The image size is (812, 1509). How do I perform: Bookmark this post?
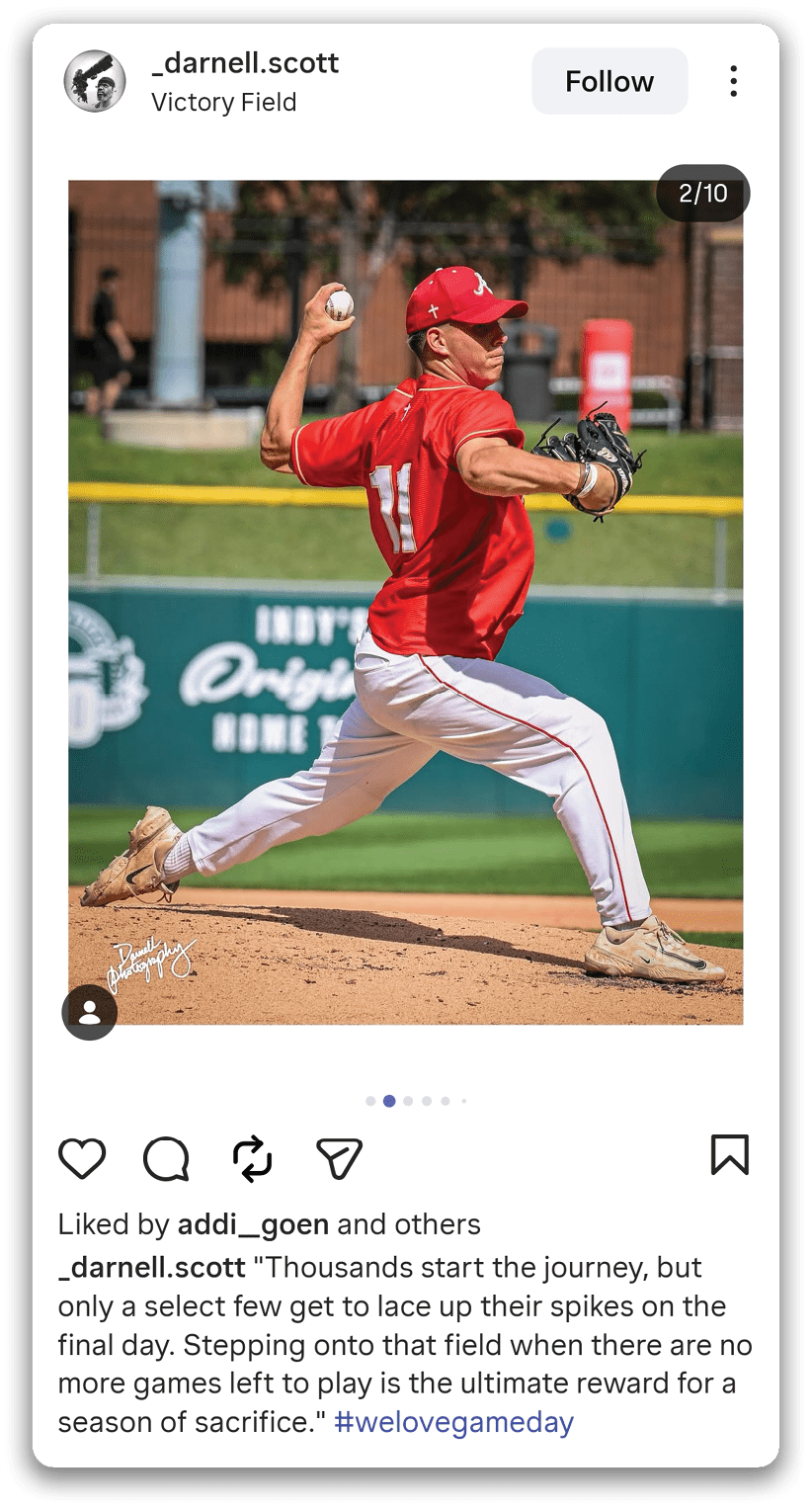[730, 1155]
